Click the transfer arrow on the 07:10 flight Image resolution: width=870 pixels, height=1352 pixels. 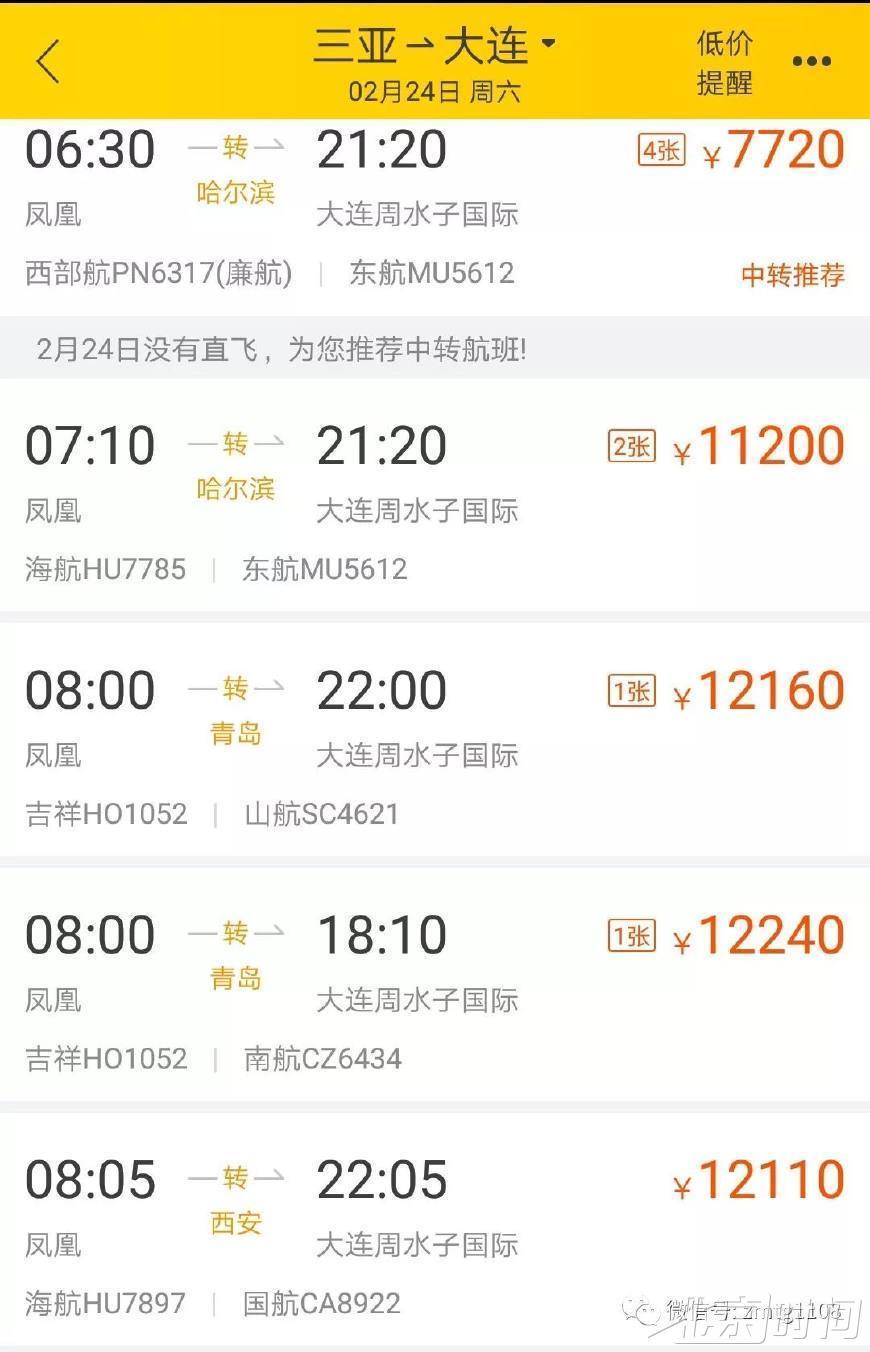[236, 444]
